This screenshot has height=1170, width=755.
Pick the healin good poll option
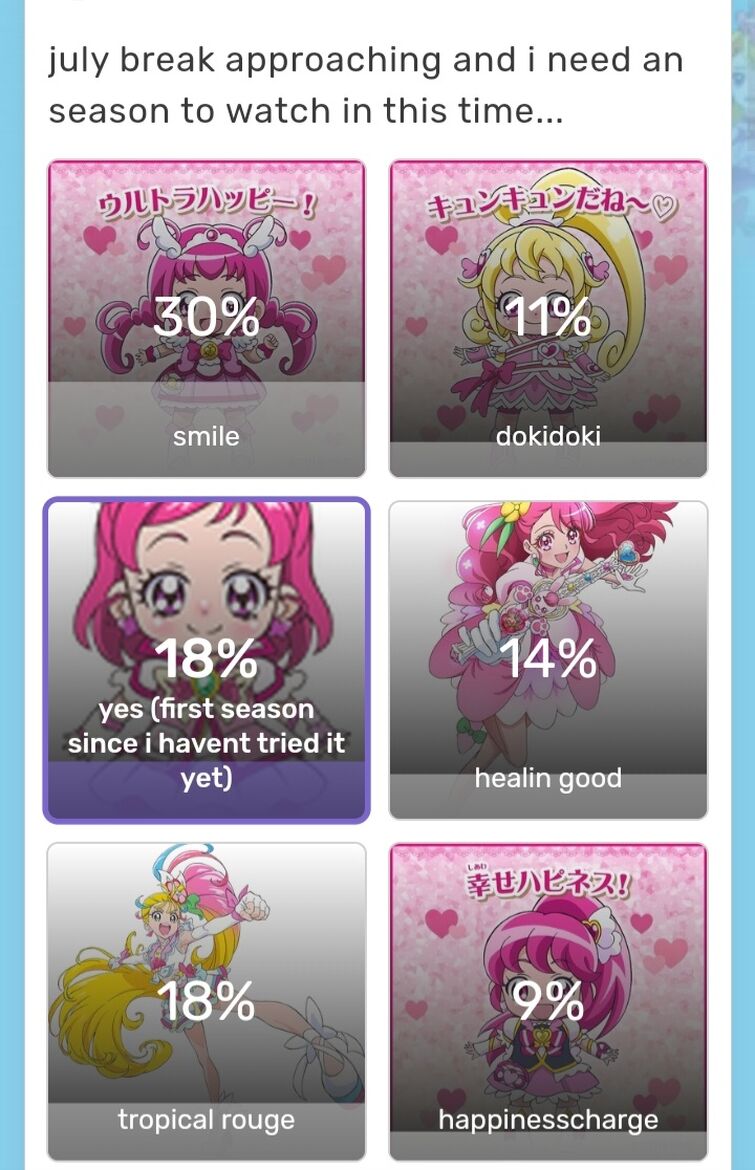[x=548, y=660]
